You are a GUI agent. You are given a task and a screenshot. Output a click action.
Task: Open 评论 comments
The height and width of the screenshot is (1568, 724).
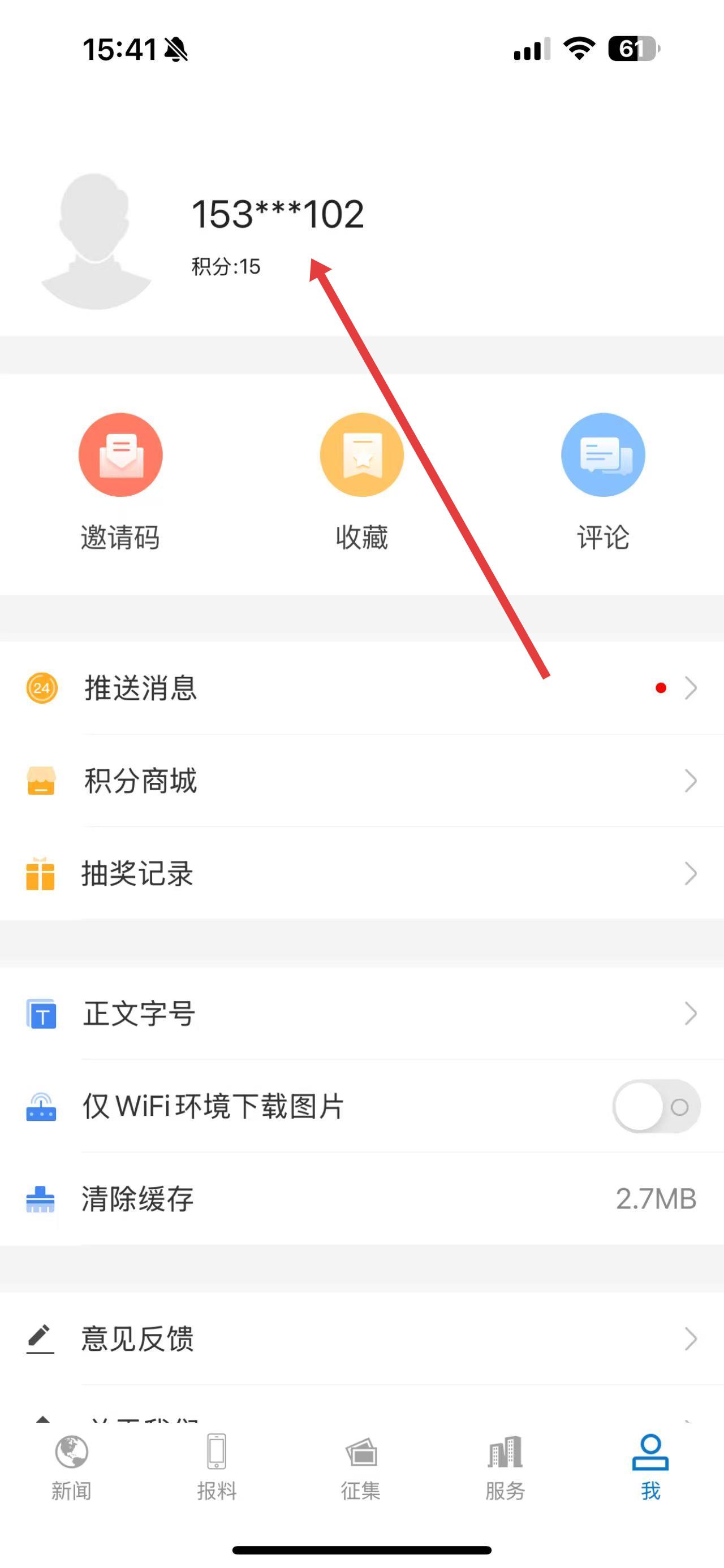click(x=603, y=480)
